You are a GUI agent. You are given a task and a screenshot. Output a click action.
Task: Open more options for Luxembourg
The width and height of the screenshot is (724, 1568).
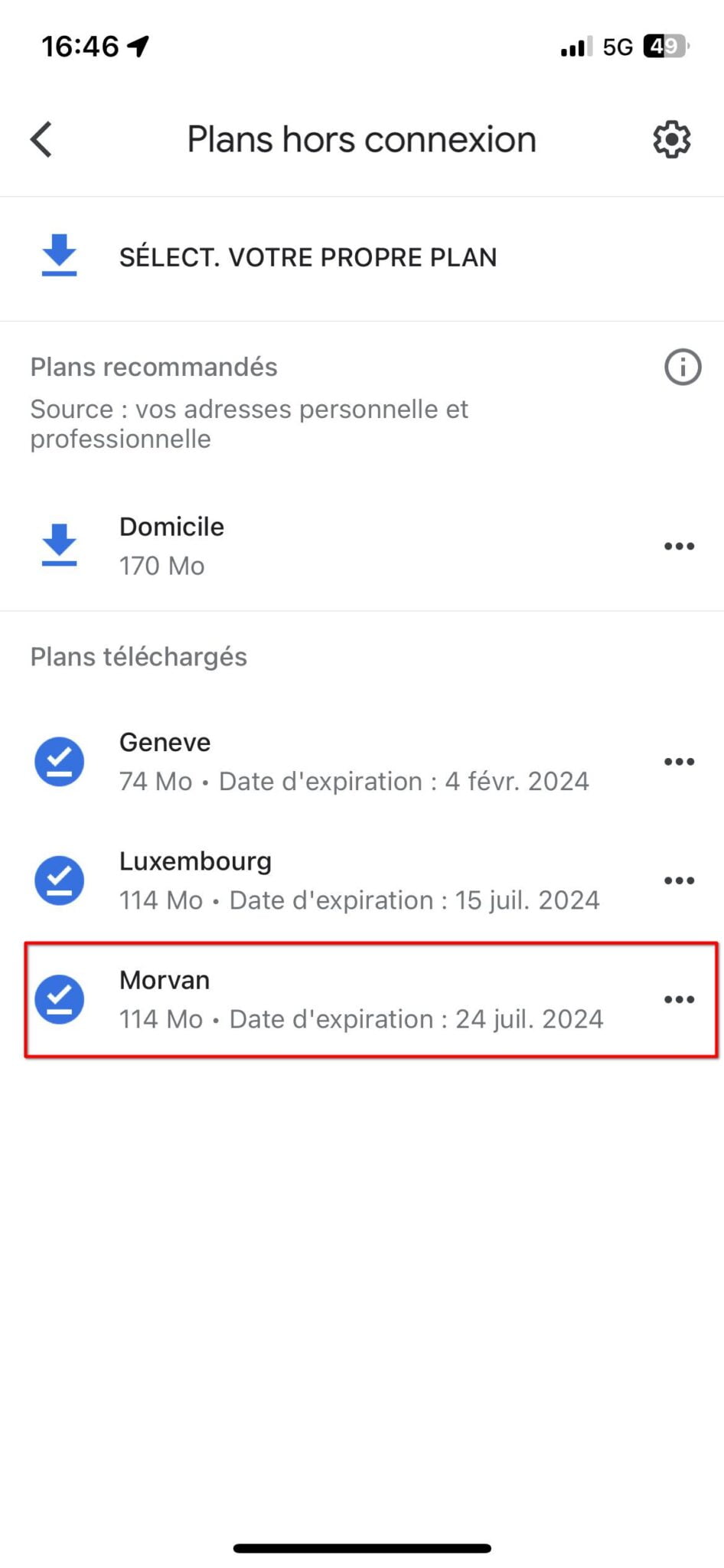click(679, 880)
